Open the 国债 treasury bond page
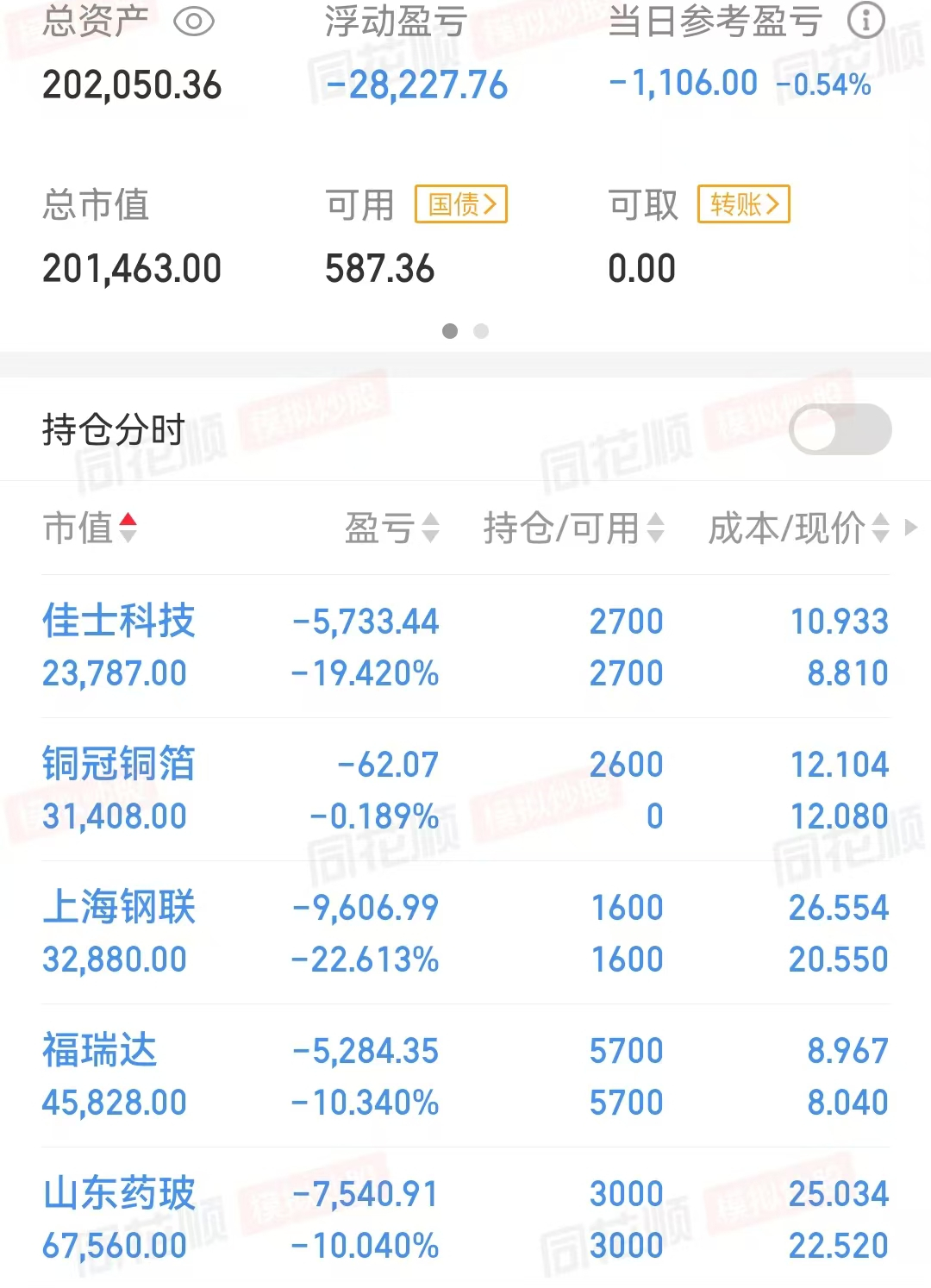 click(459, 204)
